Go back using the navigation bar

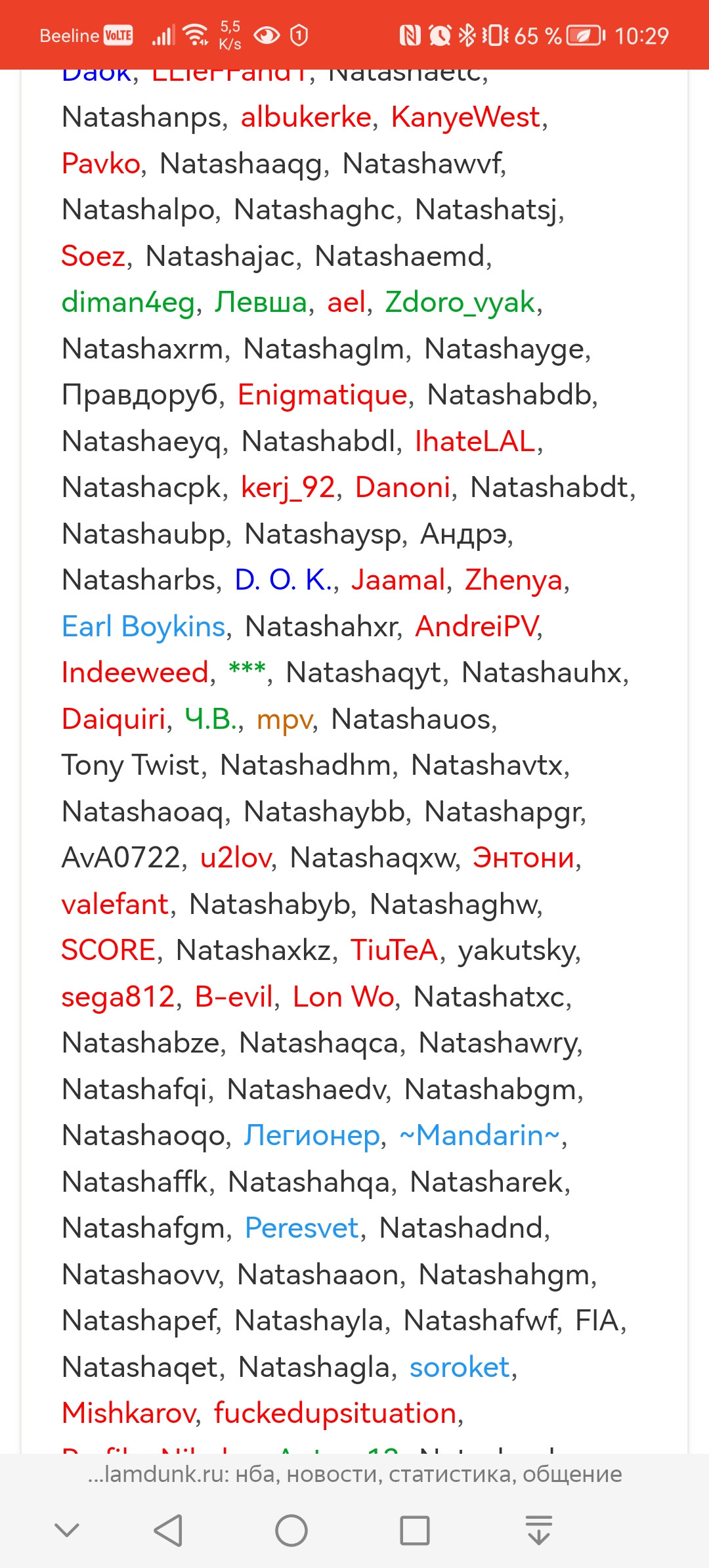pyautogui.click(x=168, y=1531)
